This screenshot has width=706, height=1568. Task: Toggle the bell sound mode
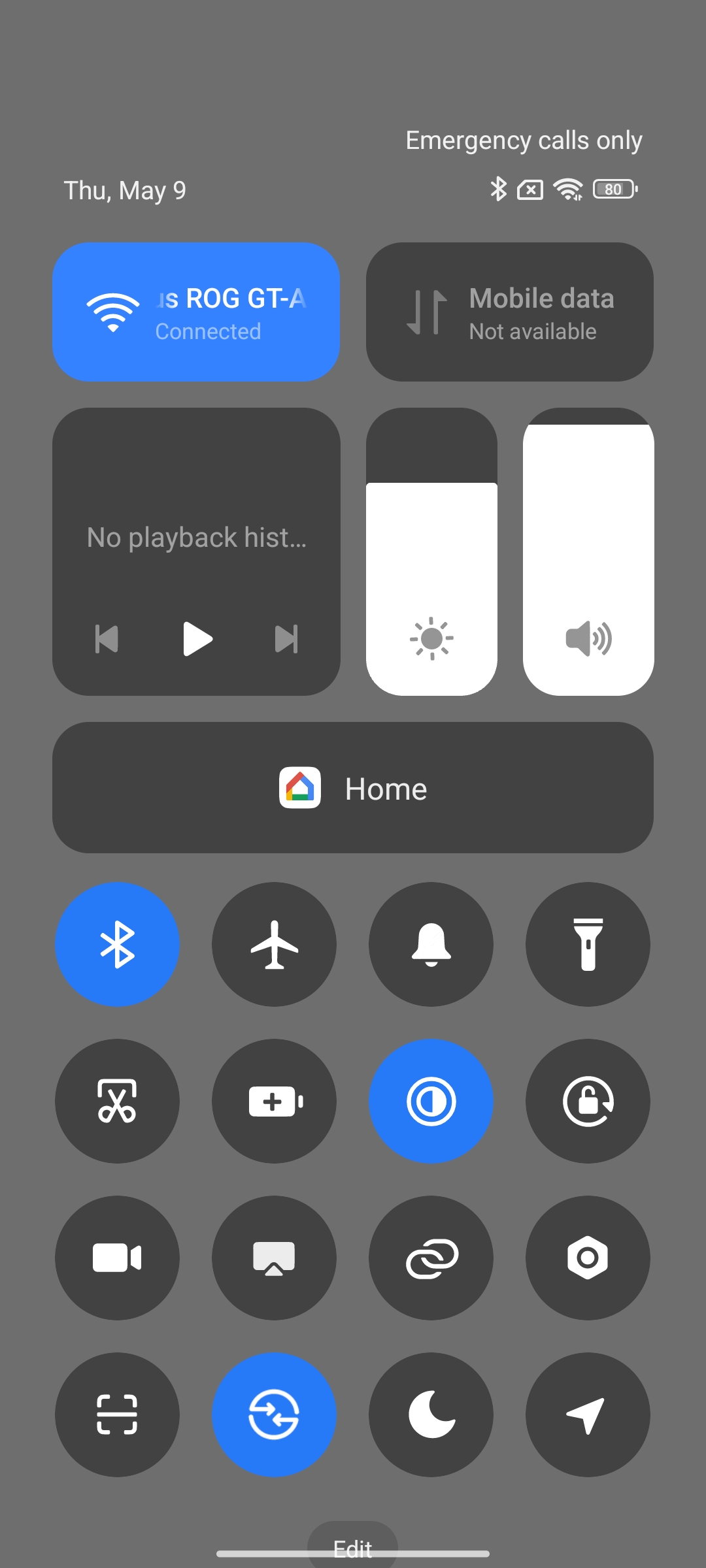pyautogui.click(x=431, y=945)
